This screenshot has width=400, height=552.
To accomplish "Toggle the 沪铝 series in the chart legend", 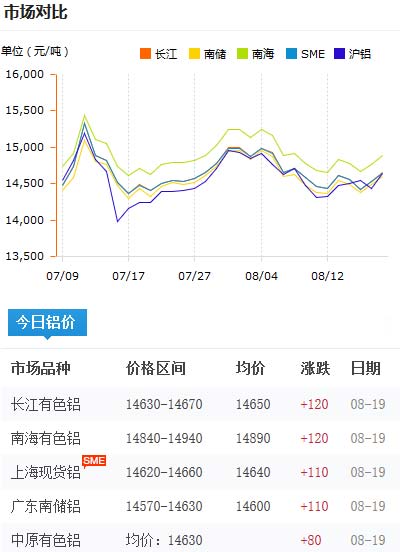I will pos(352,54).
